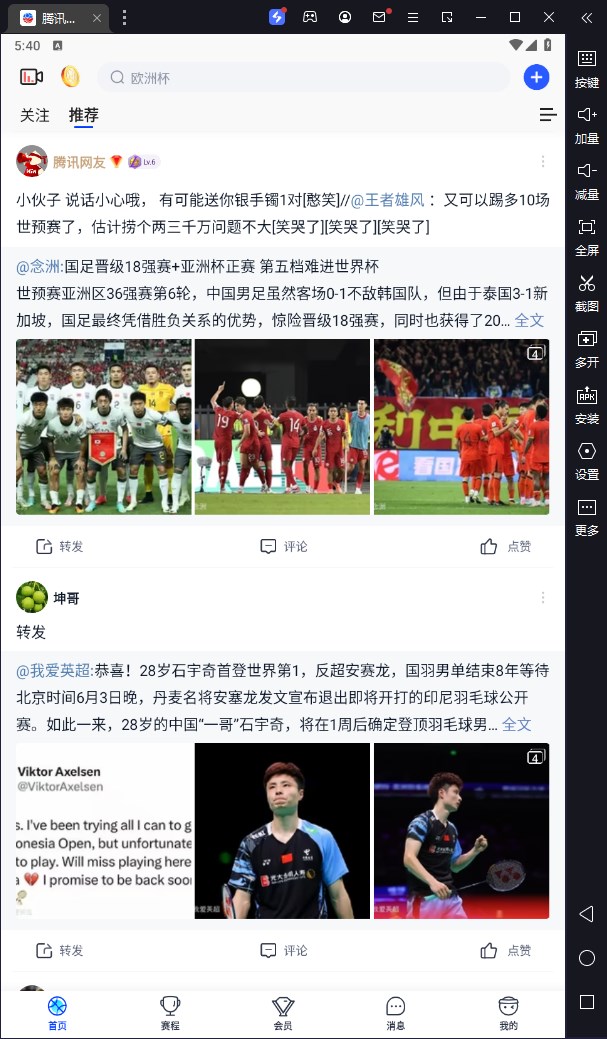The image size is (607, 1039).
Task: Create a new post with plus button
Action: tap(536, 77)
